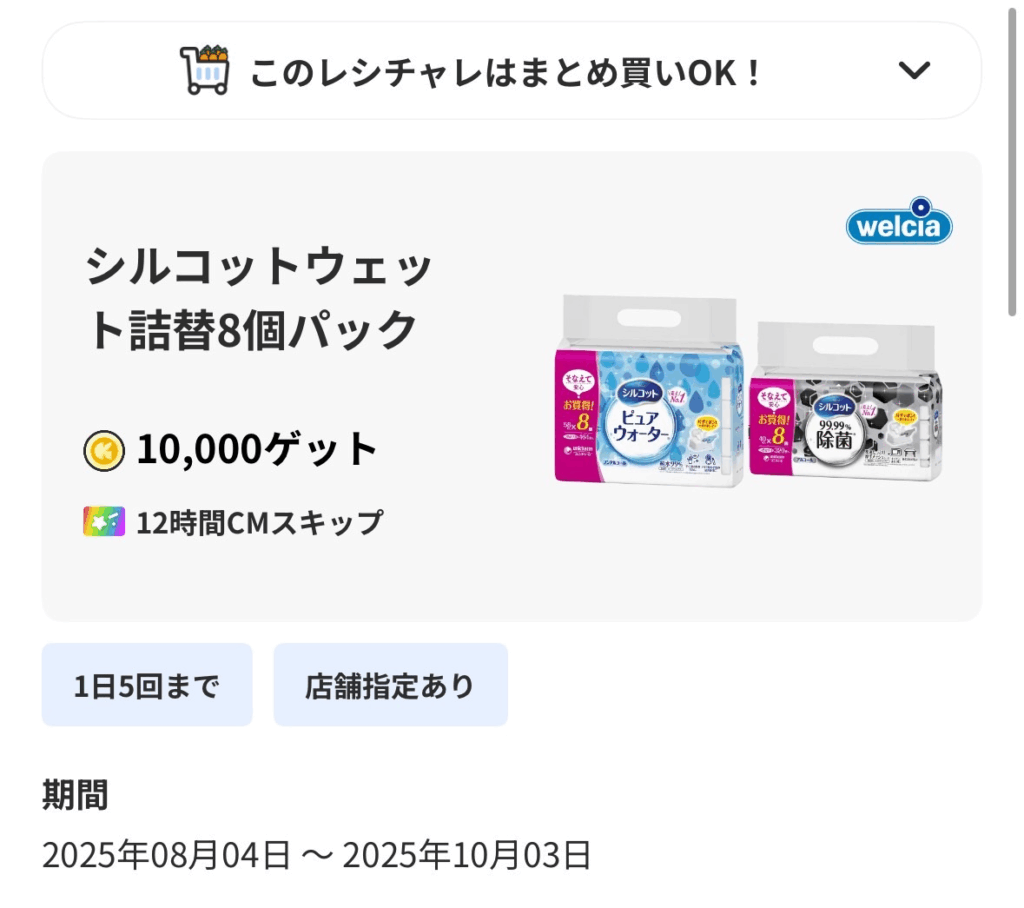This screenshot has width=1024, height=908.
Task: Expand the まとめ買いOK banner
Action: [x=913, y=71]
